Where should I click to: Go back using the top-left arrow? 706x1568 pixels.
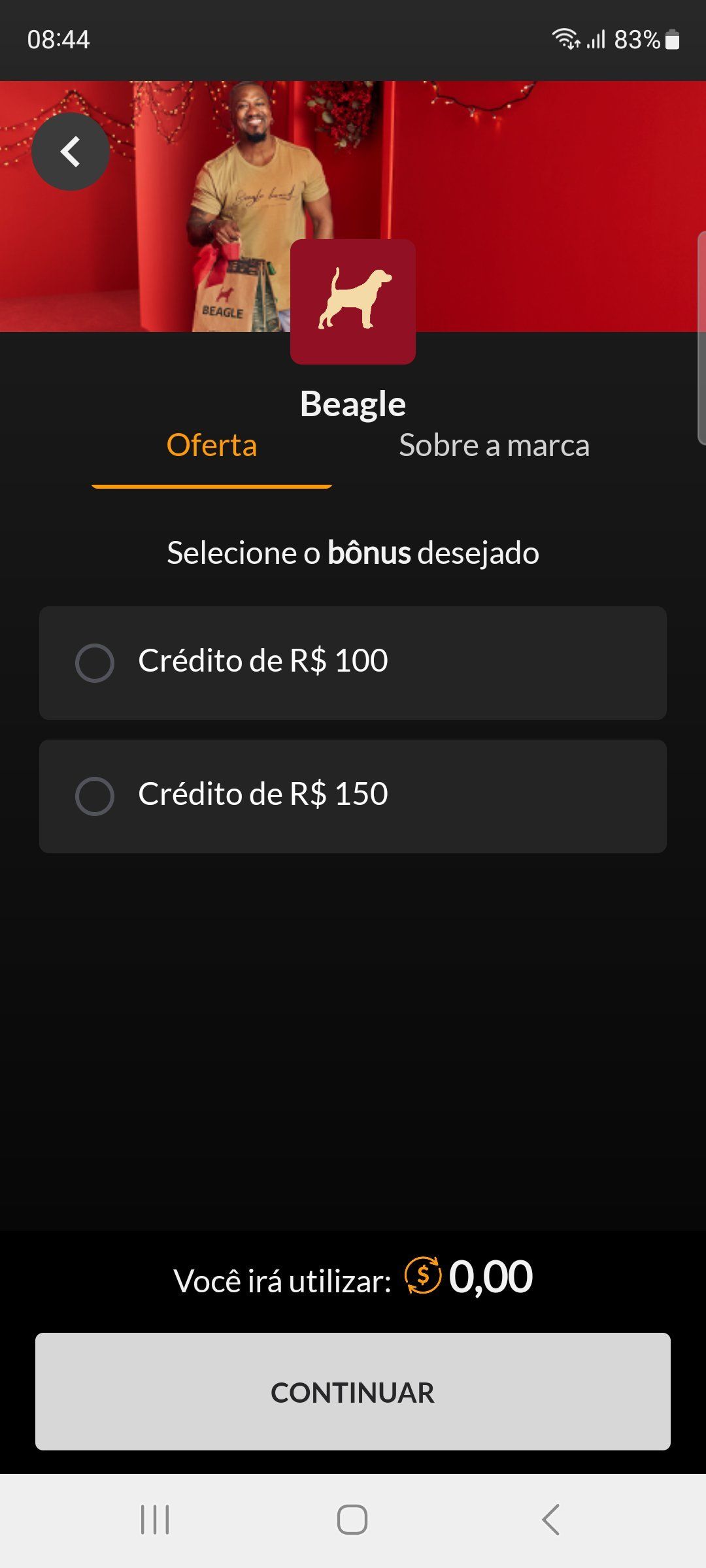(x=71, y=152)
